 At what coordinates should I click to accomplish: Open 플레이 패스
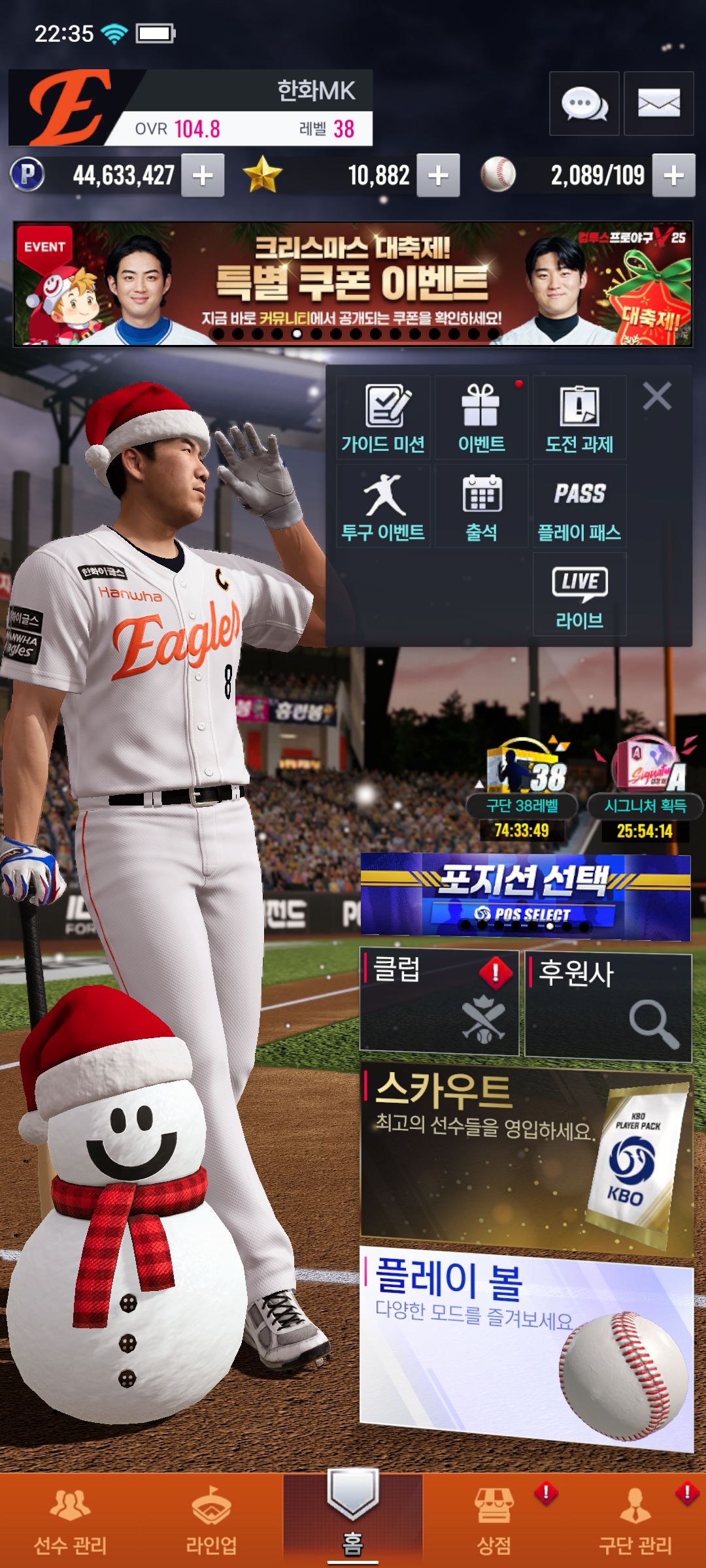click(579, 506)
